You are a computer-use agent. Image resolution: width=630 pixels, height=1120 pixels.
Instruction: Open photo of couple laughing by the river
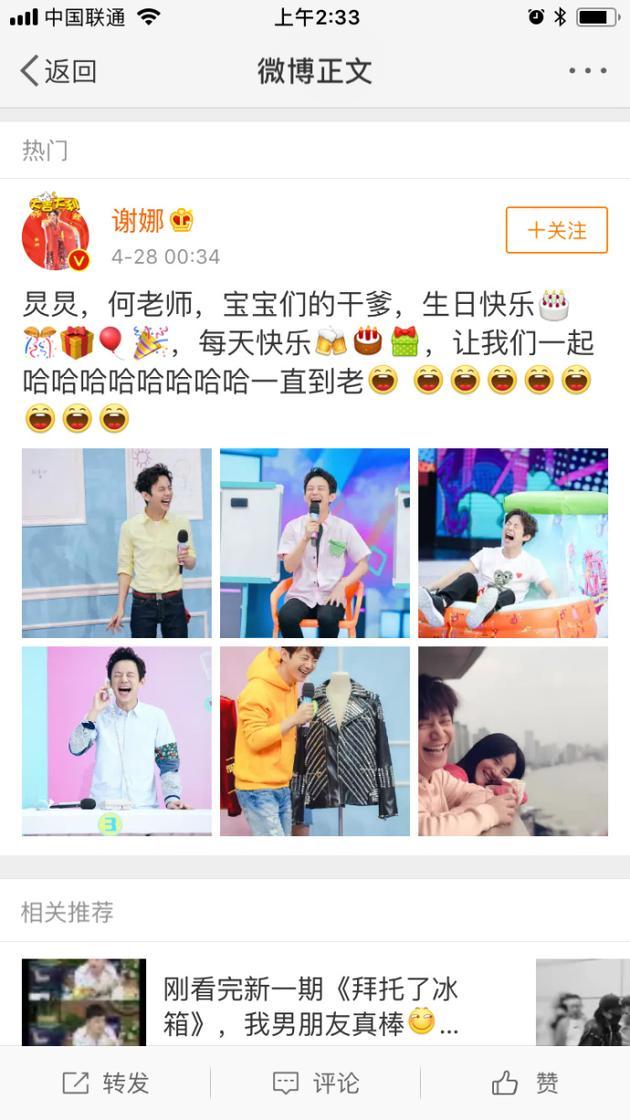pyautogui.click(x=513, y=741)
